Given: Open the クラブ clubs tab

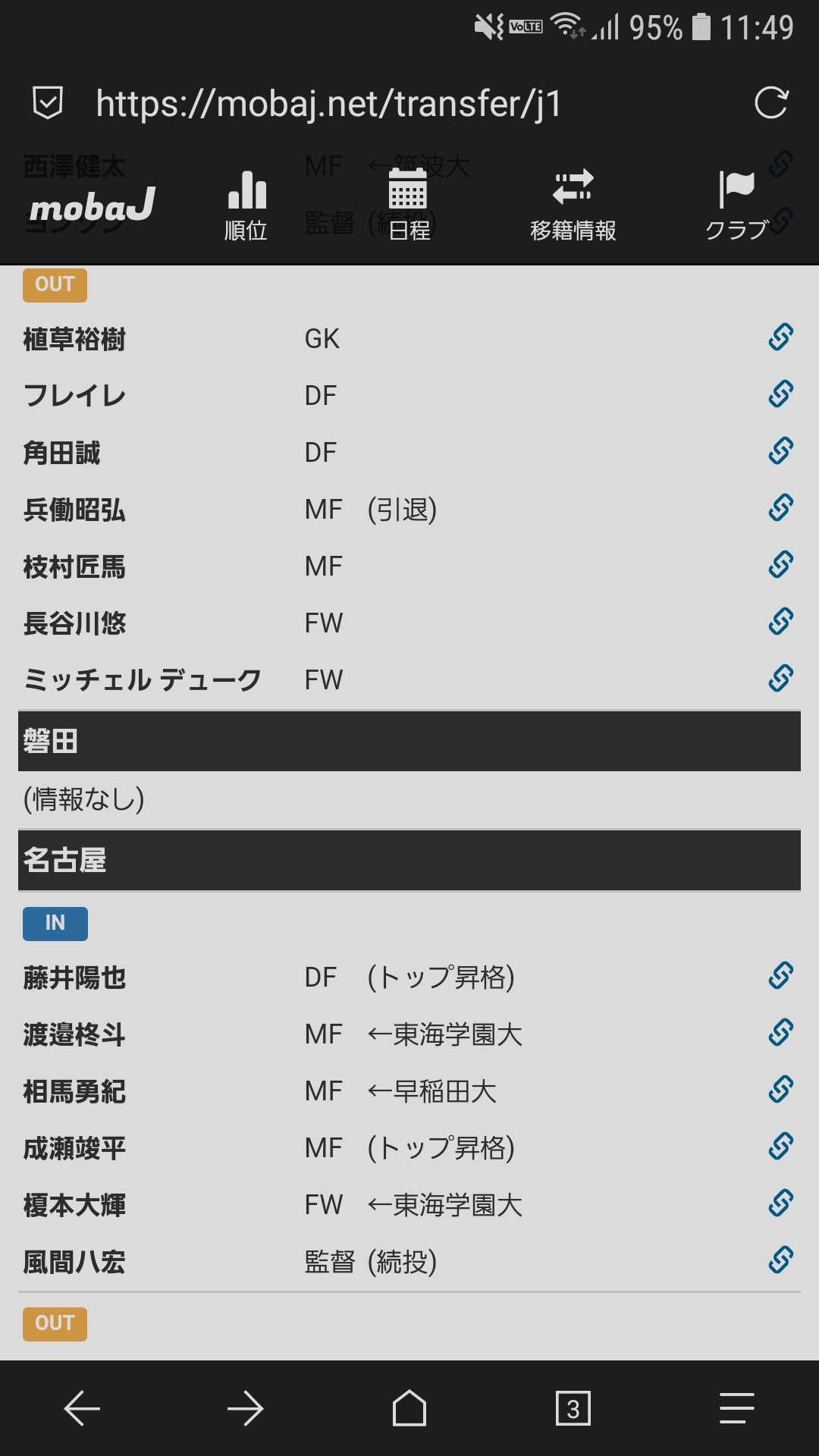Looking at the screenshot, I should click(x=737, y=206).
